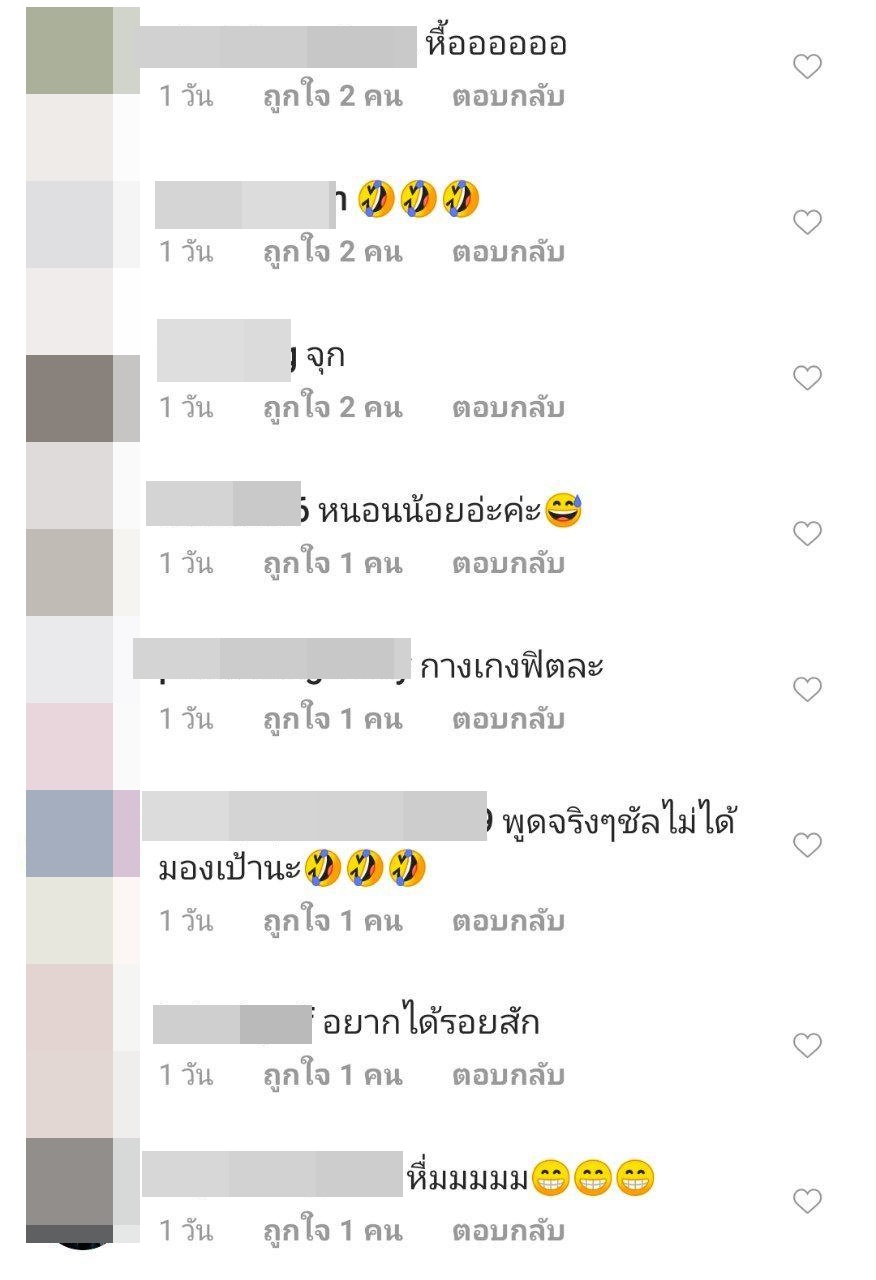Reply to the "กางเกงฟิตละ" comment
The height and width of the screenshot is (1280, 876).
(x=508, y=719)
